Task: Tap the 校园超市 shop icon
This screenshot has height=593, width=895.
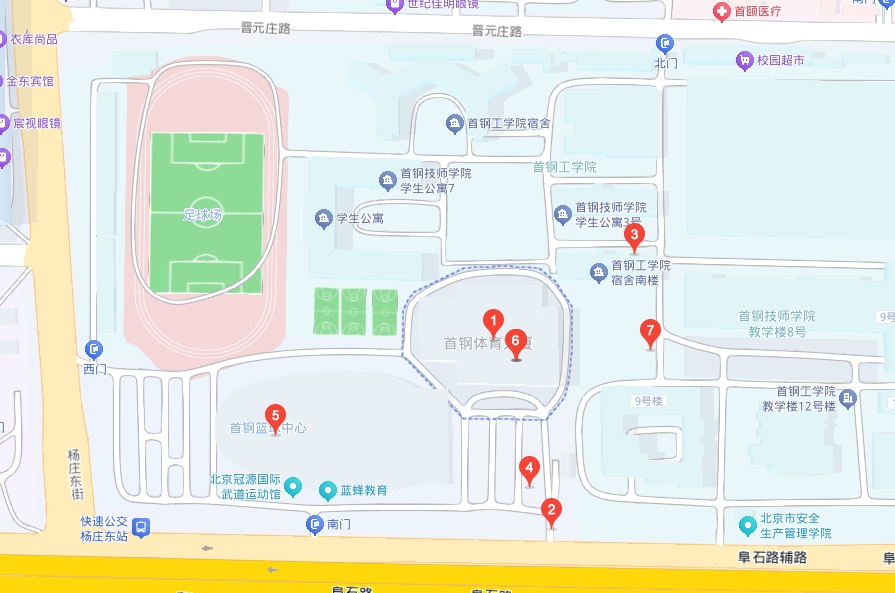Action: [744, 61]
